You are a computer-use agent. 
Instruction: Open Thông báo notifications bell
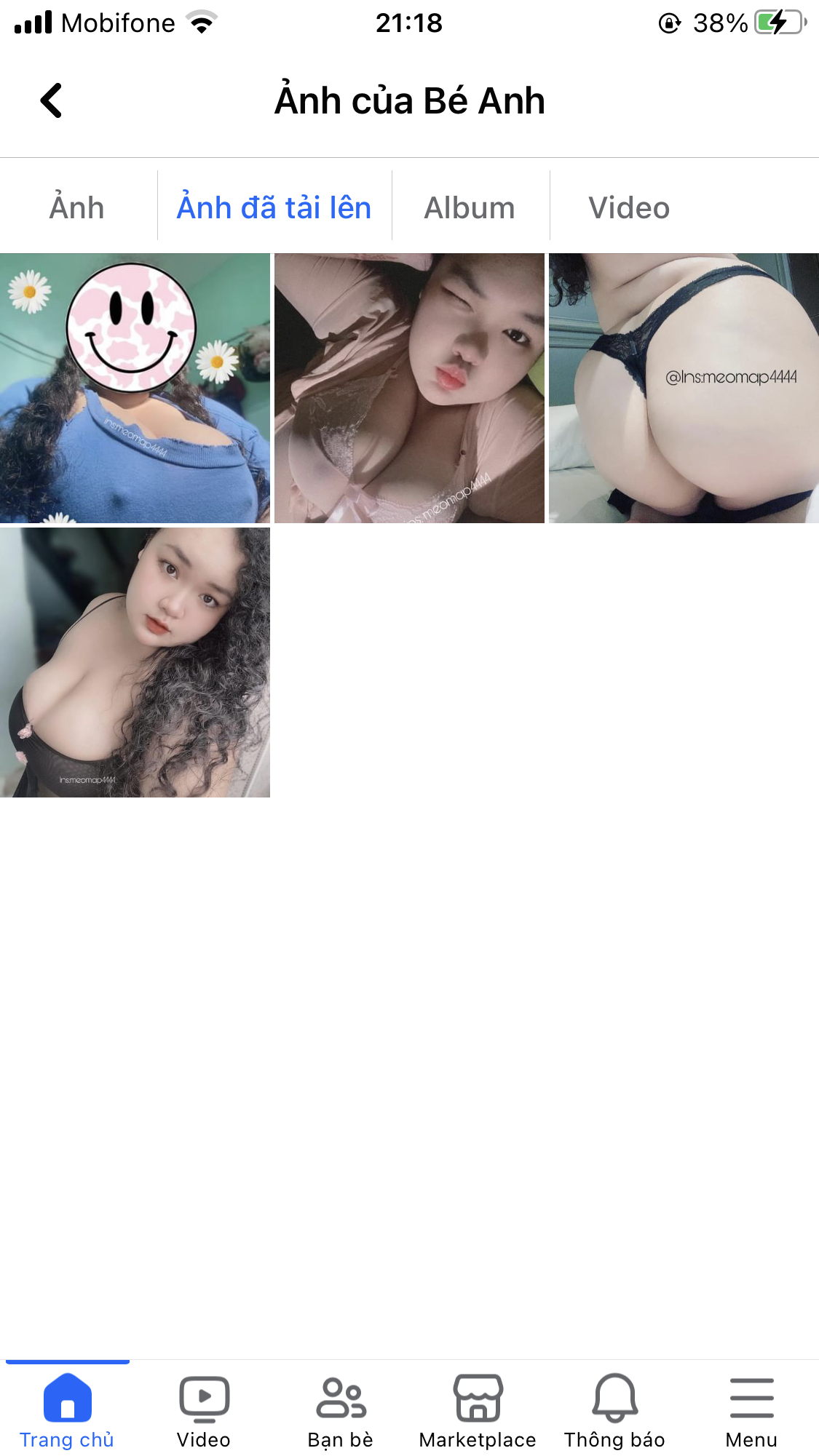click(x=614, y=1409)
